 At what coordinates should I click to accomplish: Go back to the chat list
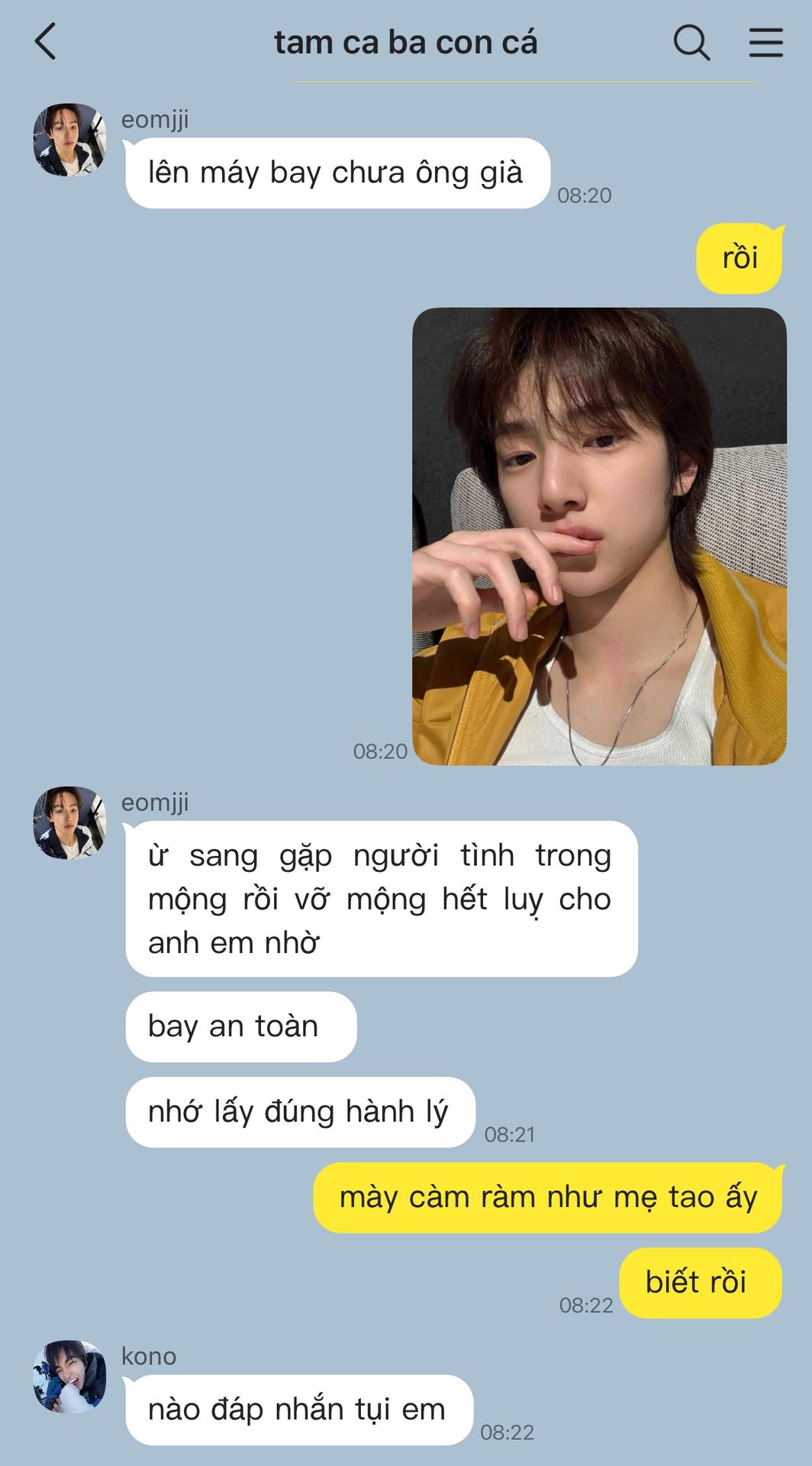pos(46,42)
